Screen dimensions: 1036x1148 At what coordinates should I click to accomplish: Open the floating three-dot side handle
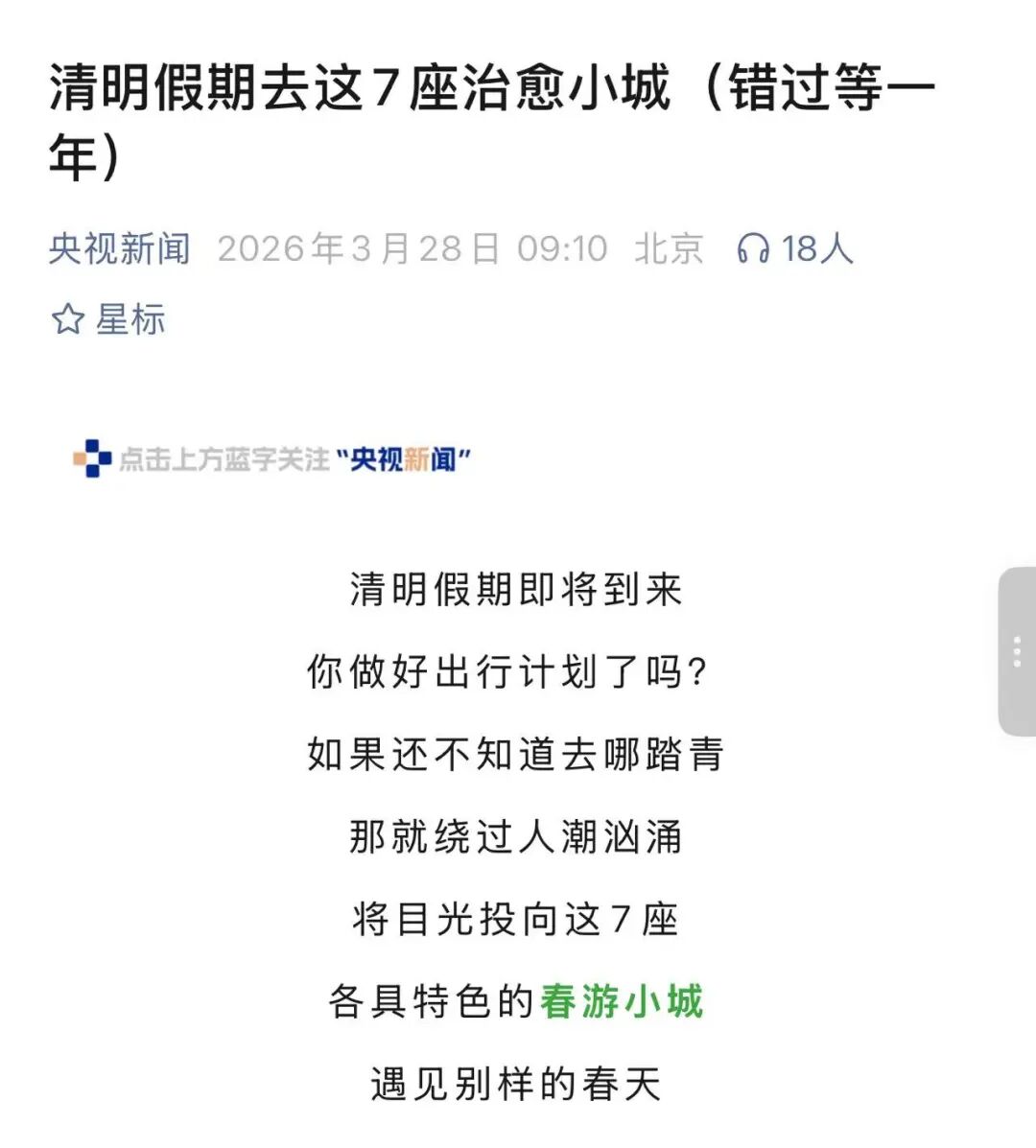tap(1017, 651)
